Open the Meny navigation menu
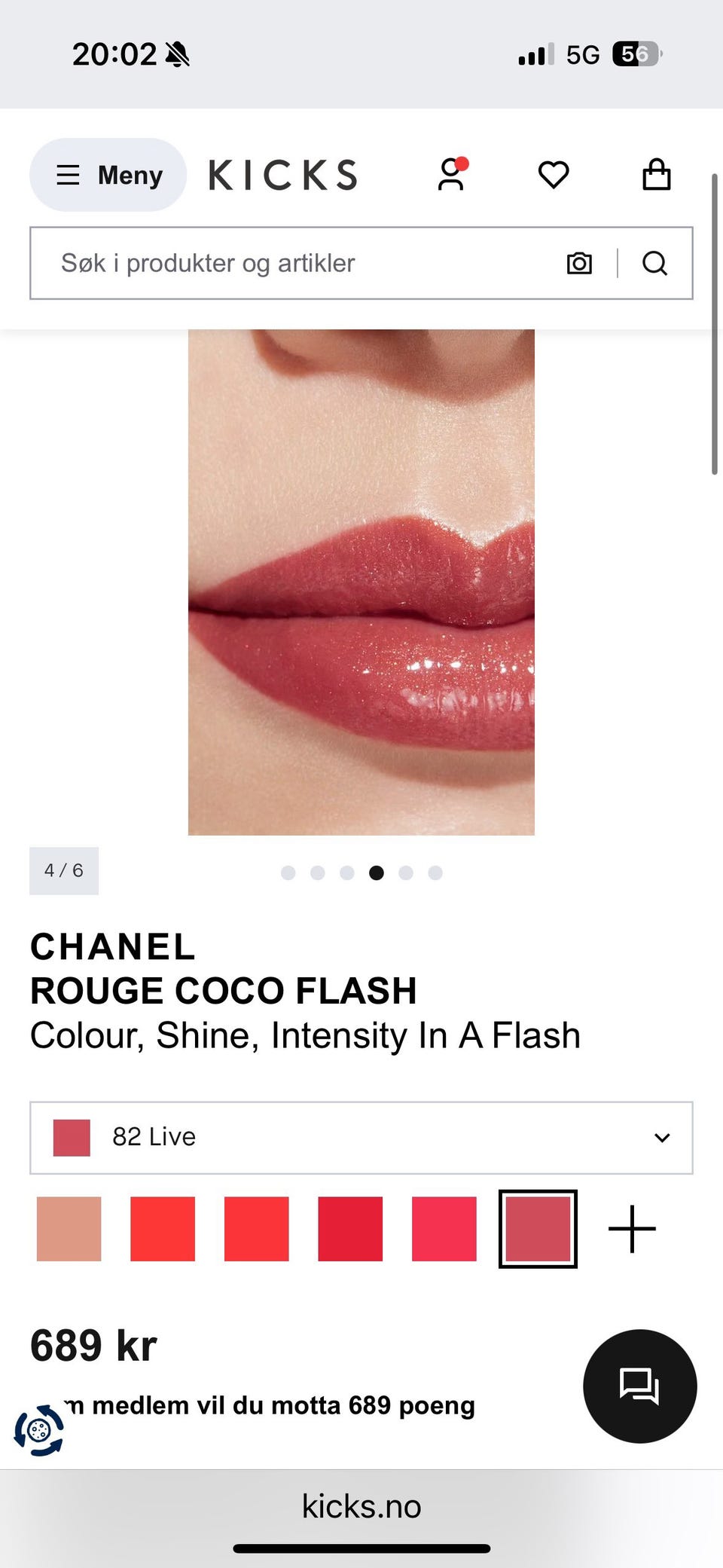 coord(108,175)
